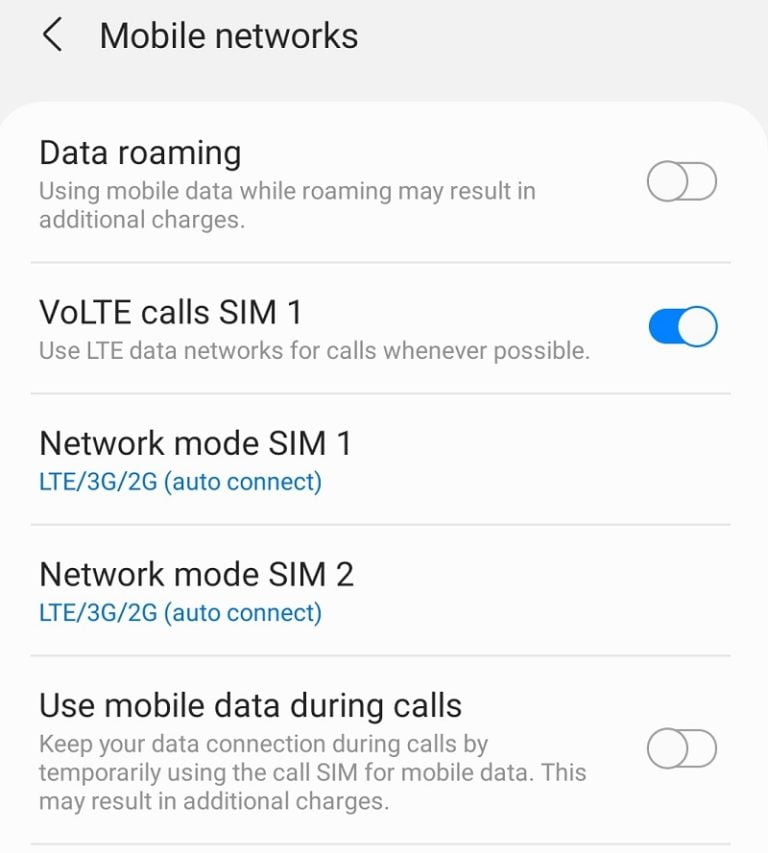
Task: Open Network mode SIM 1 settings
Action: tap(196, 442)
